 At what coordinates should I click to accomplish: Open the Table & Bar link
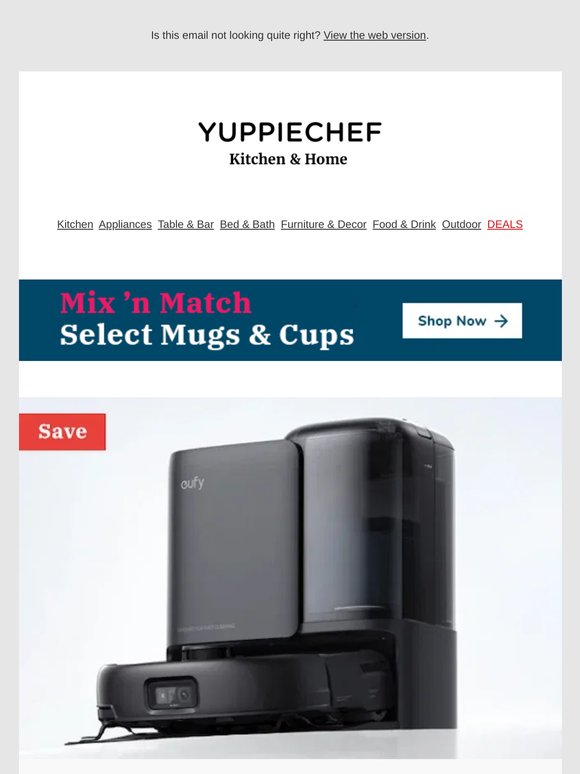point(186,225)
